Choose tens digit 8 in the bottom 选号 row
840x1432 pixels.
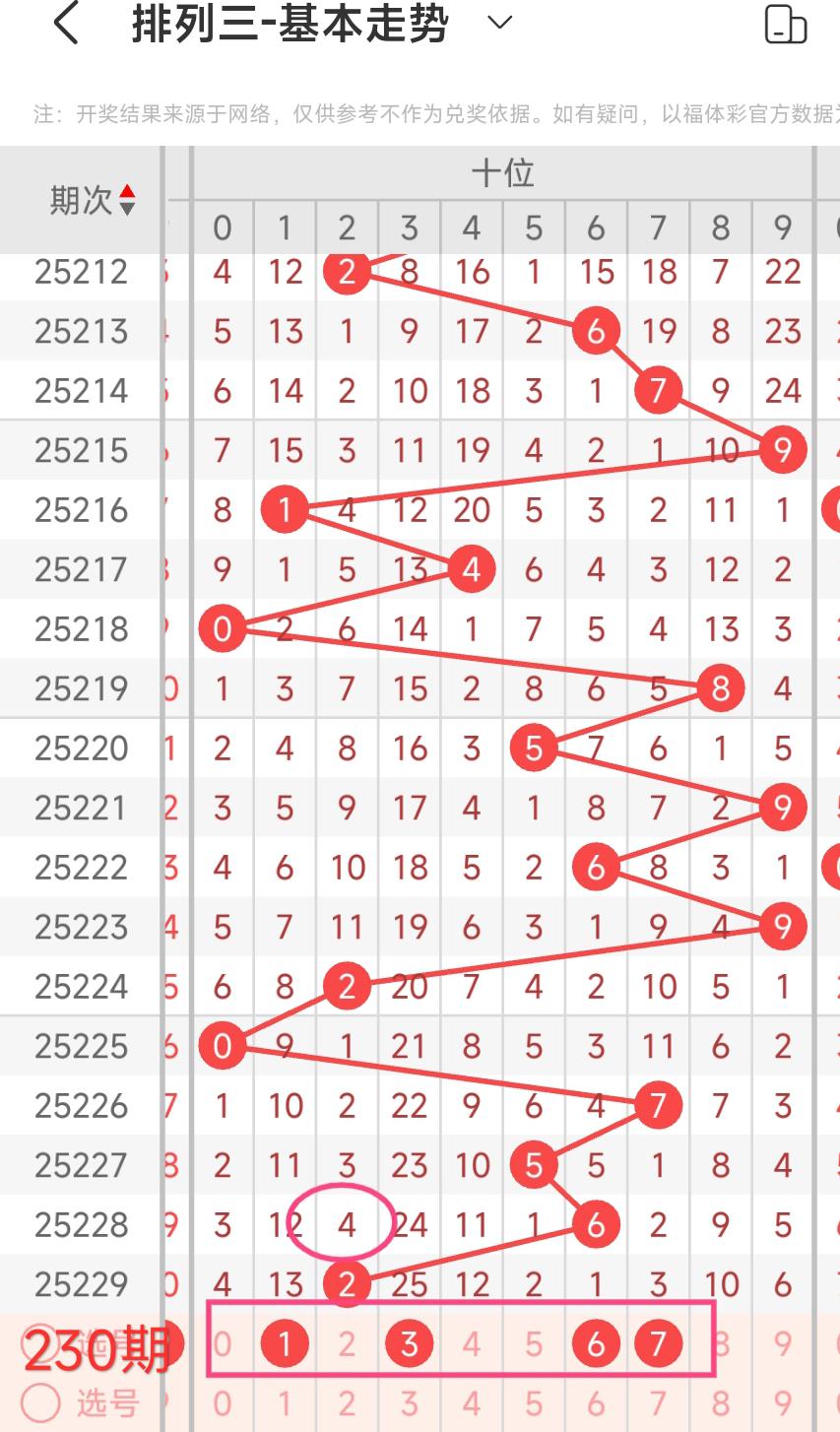[721, 1402]
